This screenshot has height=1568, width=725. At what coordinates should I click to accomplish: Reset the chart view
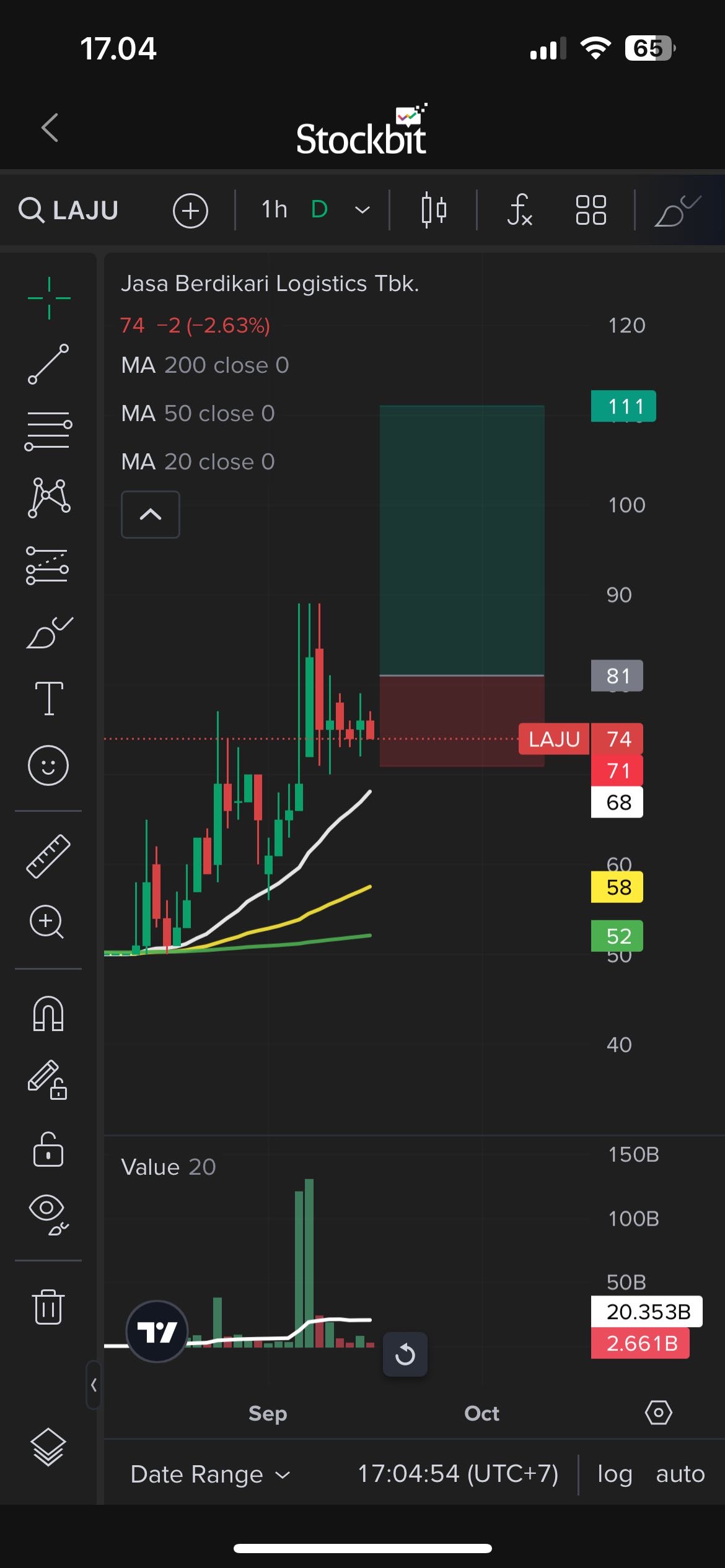405,1354
